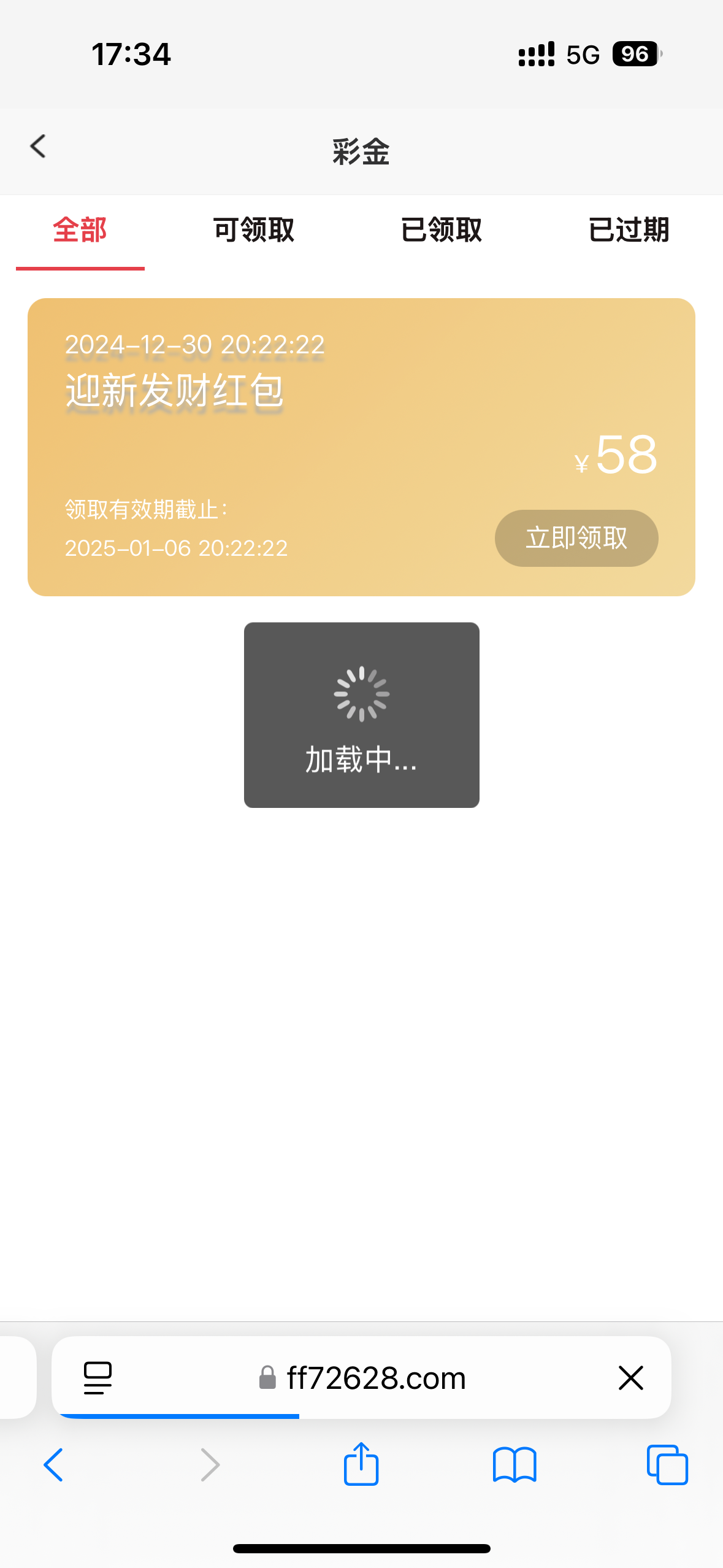723x1568 pixels.
Task: Switch to the 已领取 tab
Action: click(442, 231)
